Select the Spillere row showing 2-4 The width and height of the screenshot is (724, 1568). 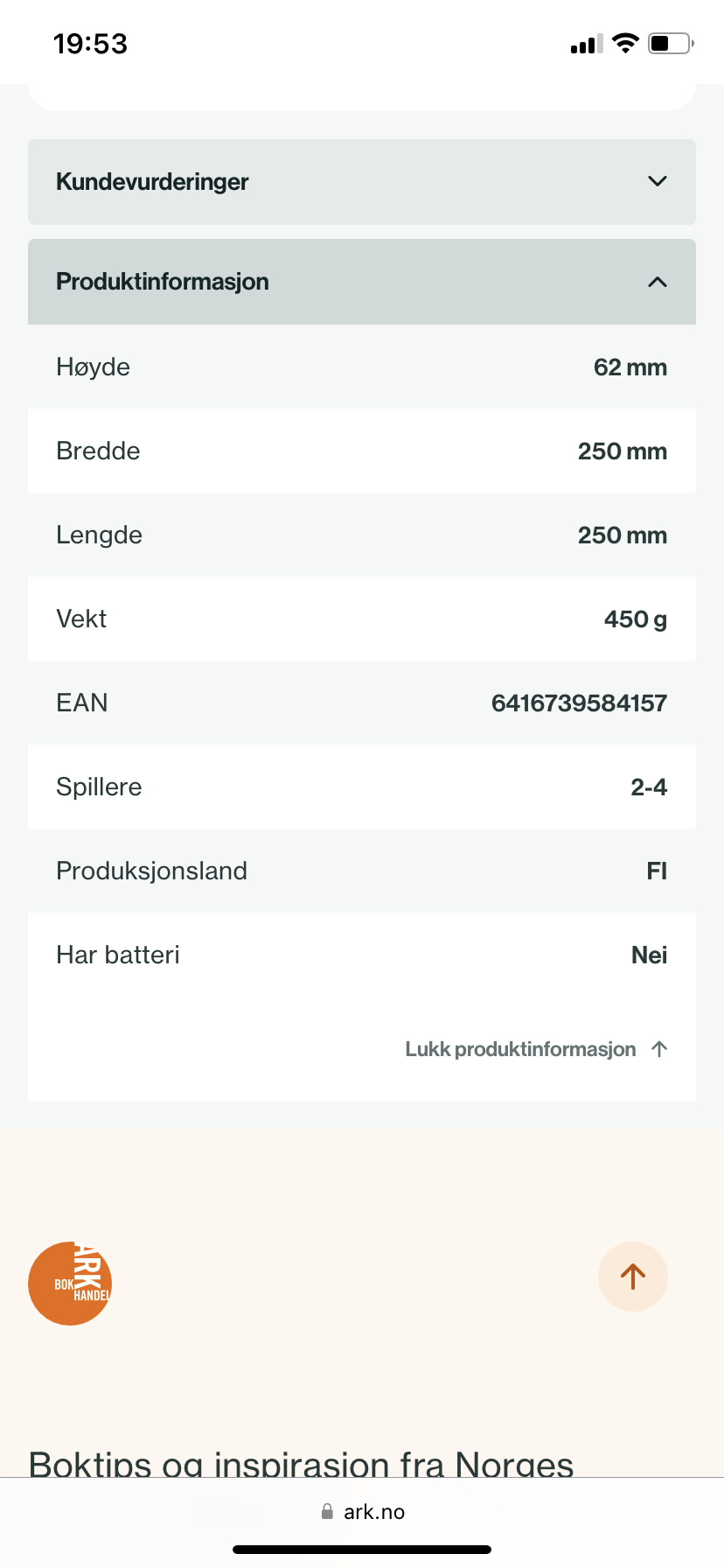tap(361, 787)
